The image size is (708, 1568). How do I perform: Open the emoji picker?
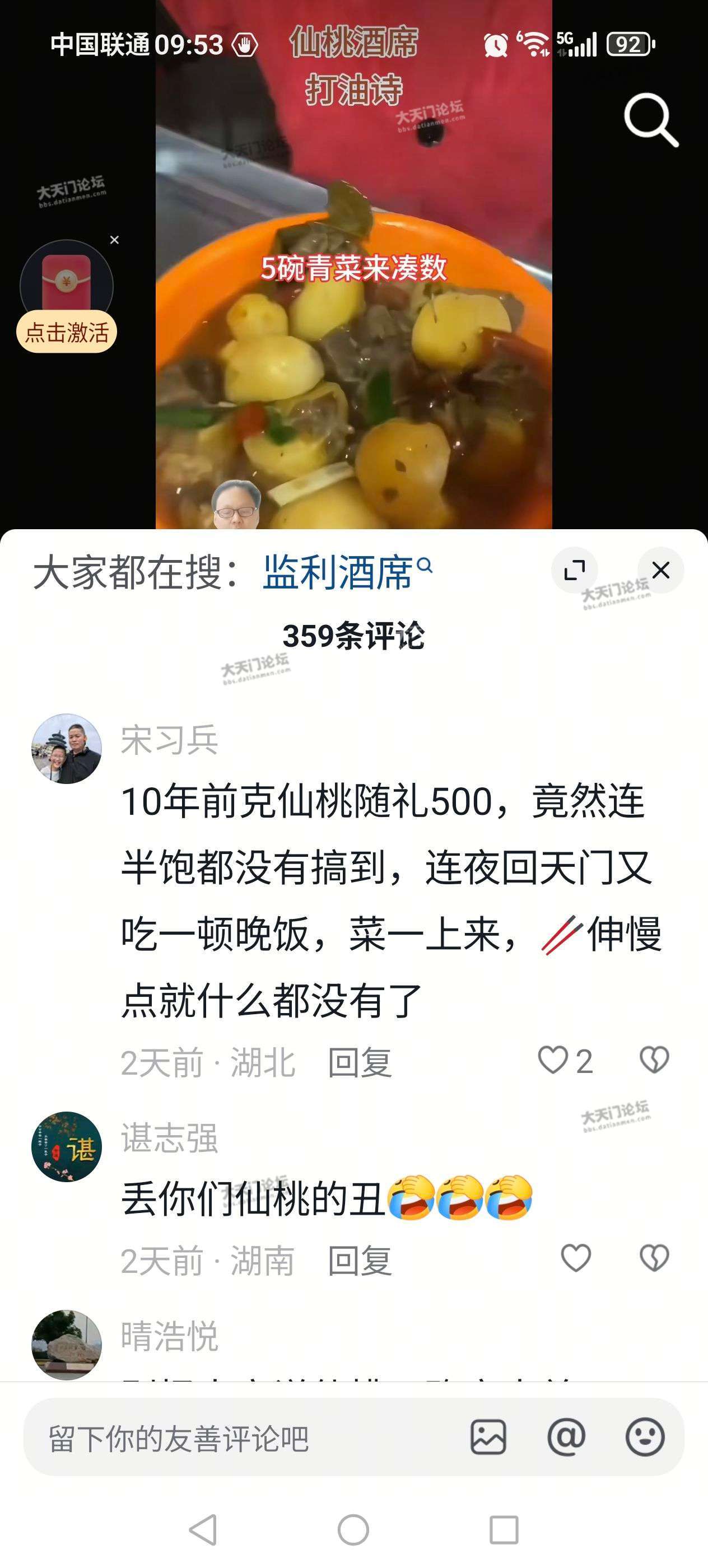[x=645, y=1437]
